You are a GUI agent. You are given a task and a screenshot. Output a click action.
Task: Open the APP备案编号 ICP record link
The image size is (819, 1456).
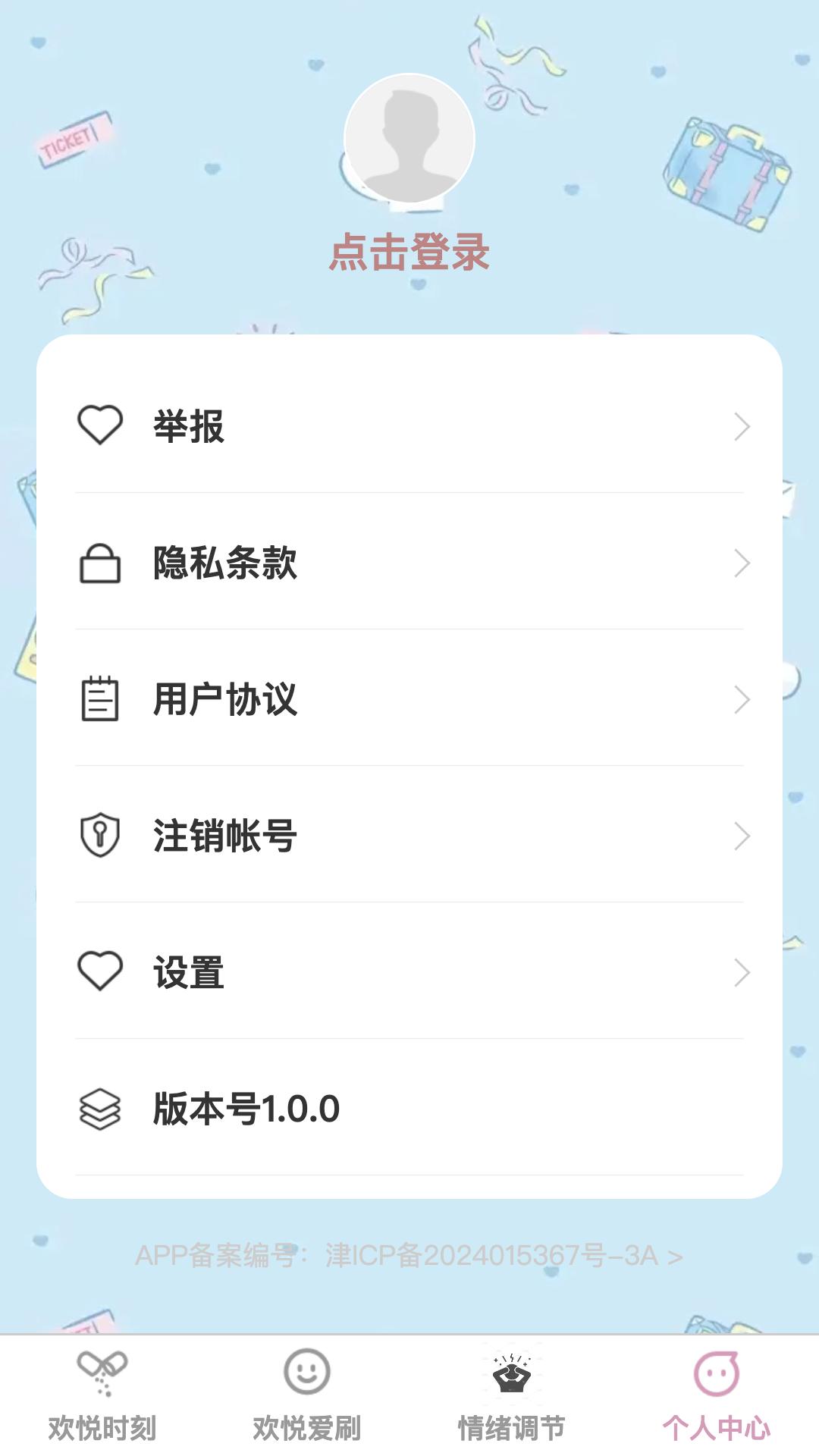(409, 1251)
